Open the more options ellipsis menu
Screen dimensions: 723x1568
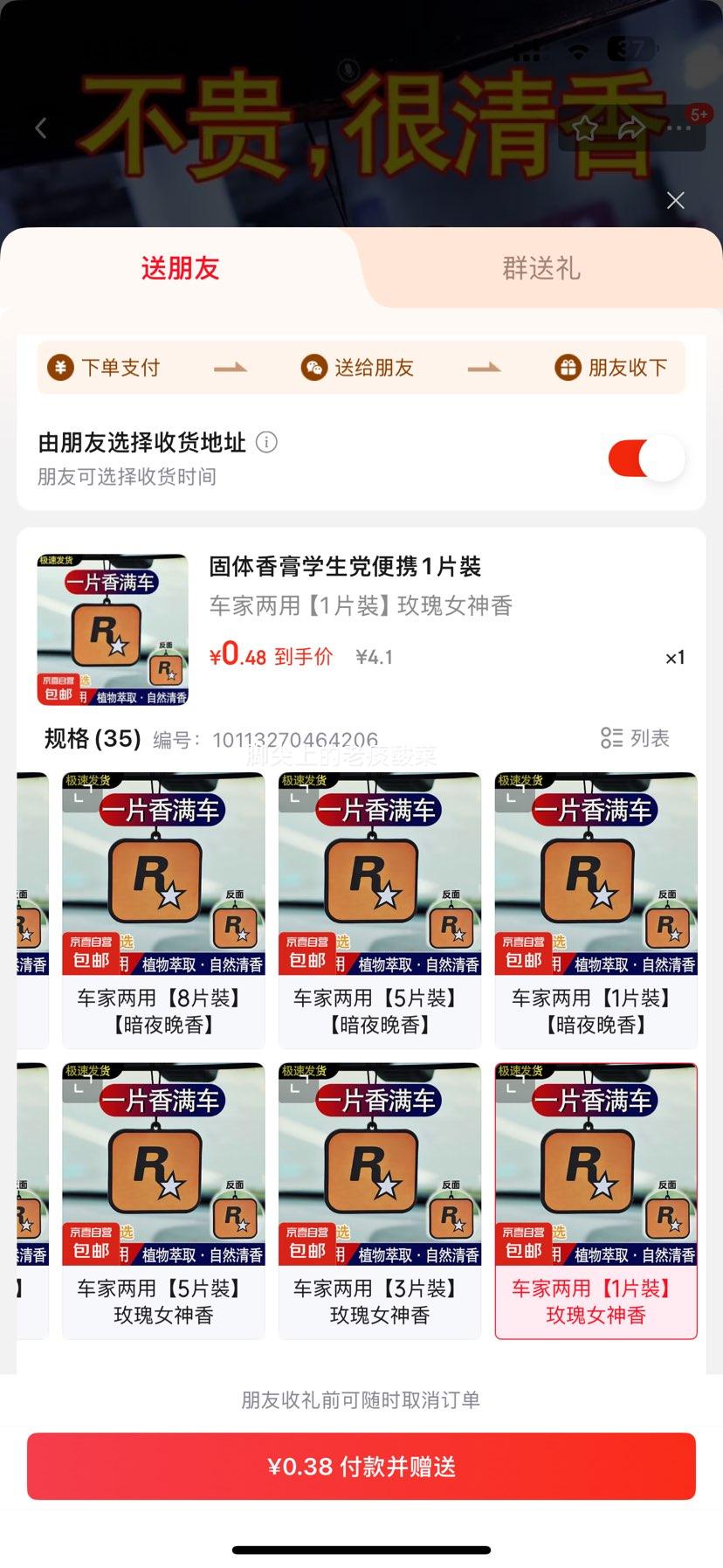[677, 128]
